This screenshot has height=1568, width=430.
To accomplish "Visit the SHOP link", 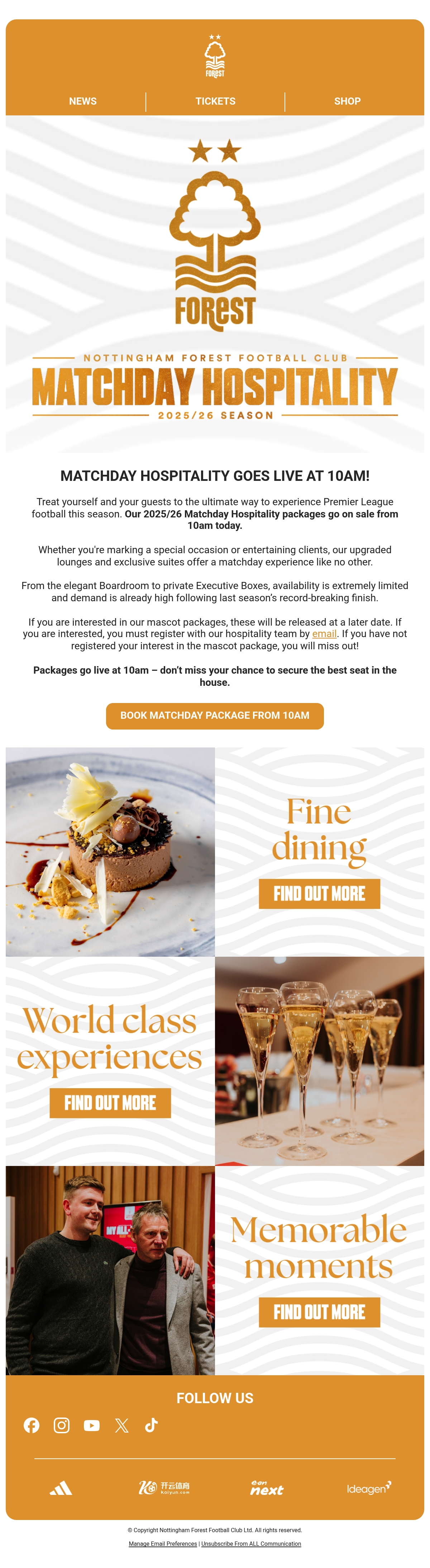I will pyautogui.click(x=347, y=101).
